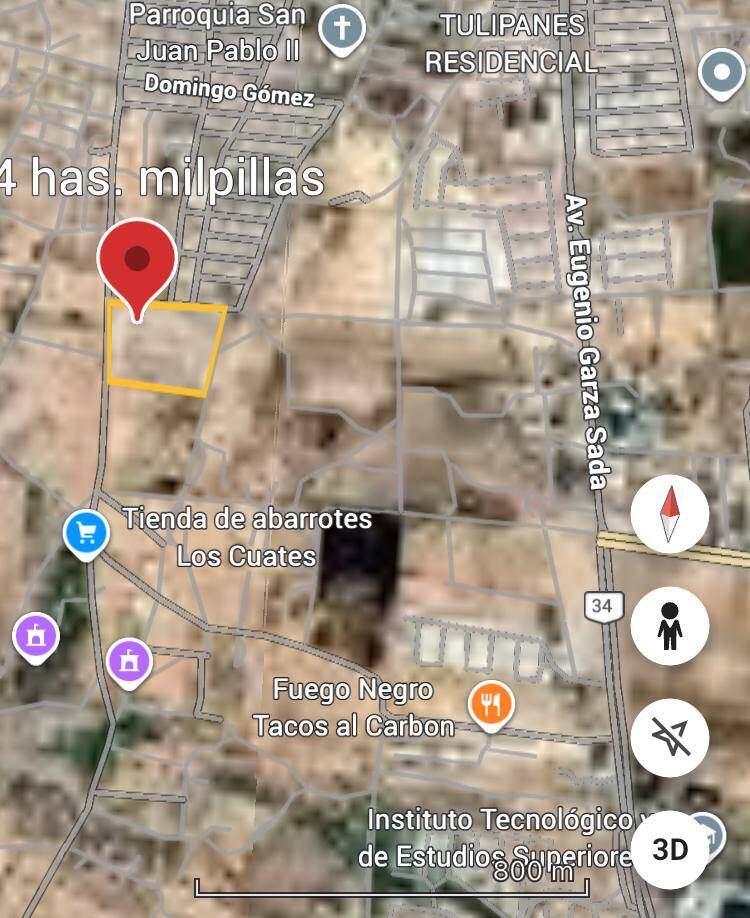Open Fuego Negro Tacos al Carbon restaurant icon

(x=491, y=706)
